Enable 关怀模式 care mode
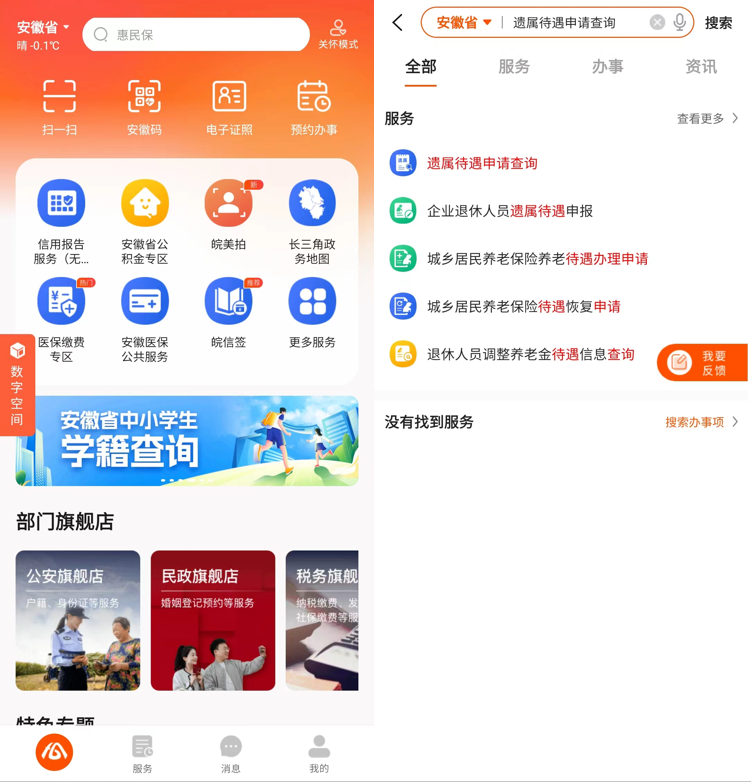 [x=338, y=34]
